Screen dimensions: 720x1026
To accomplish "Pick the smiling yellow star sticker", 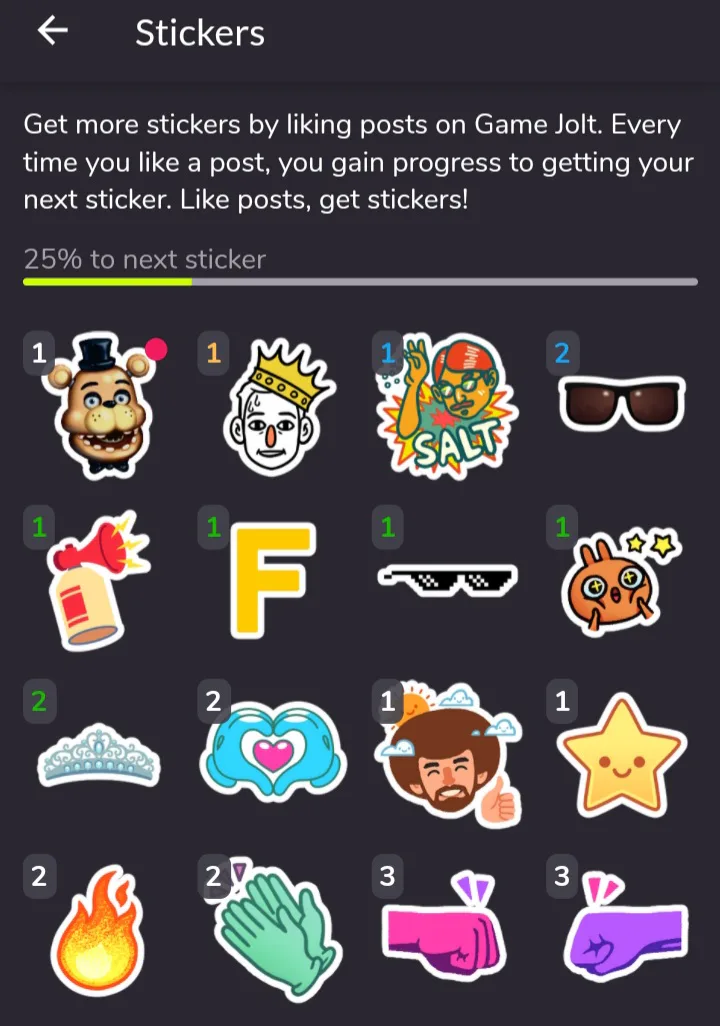I will tap(621, 752).
